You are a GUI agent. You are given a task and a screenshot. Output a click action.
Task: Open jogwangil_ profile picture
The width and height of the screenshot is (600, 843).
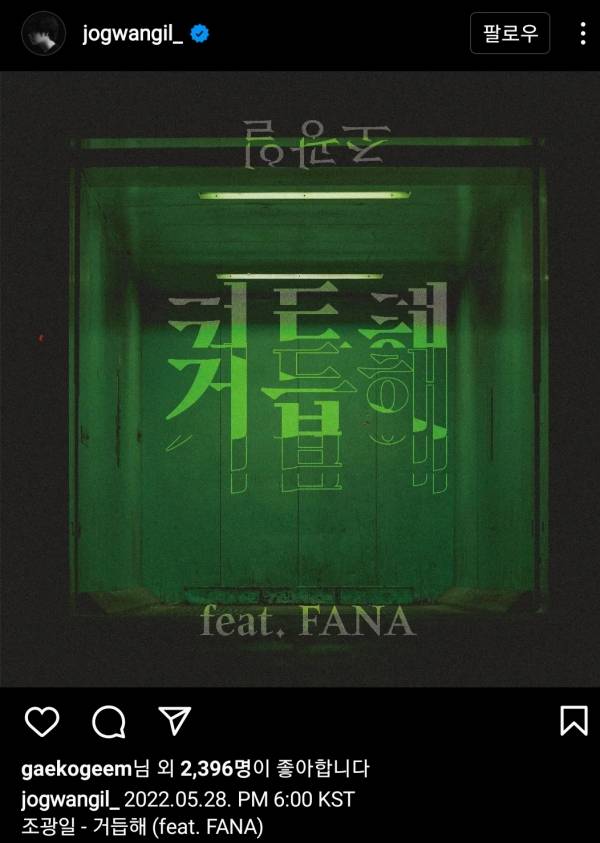pyautogui.click(x=42, y=35)
